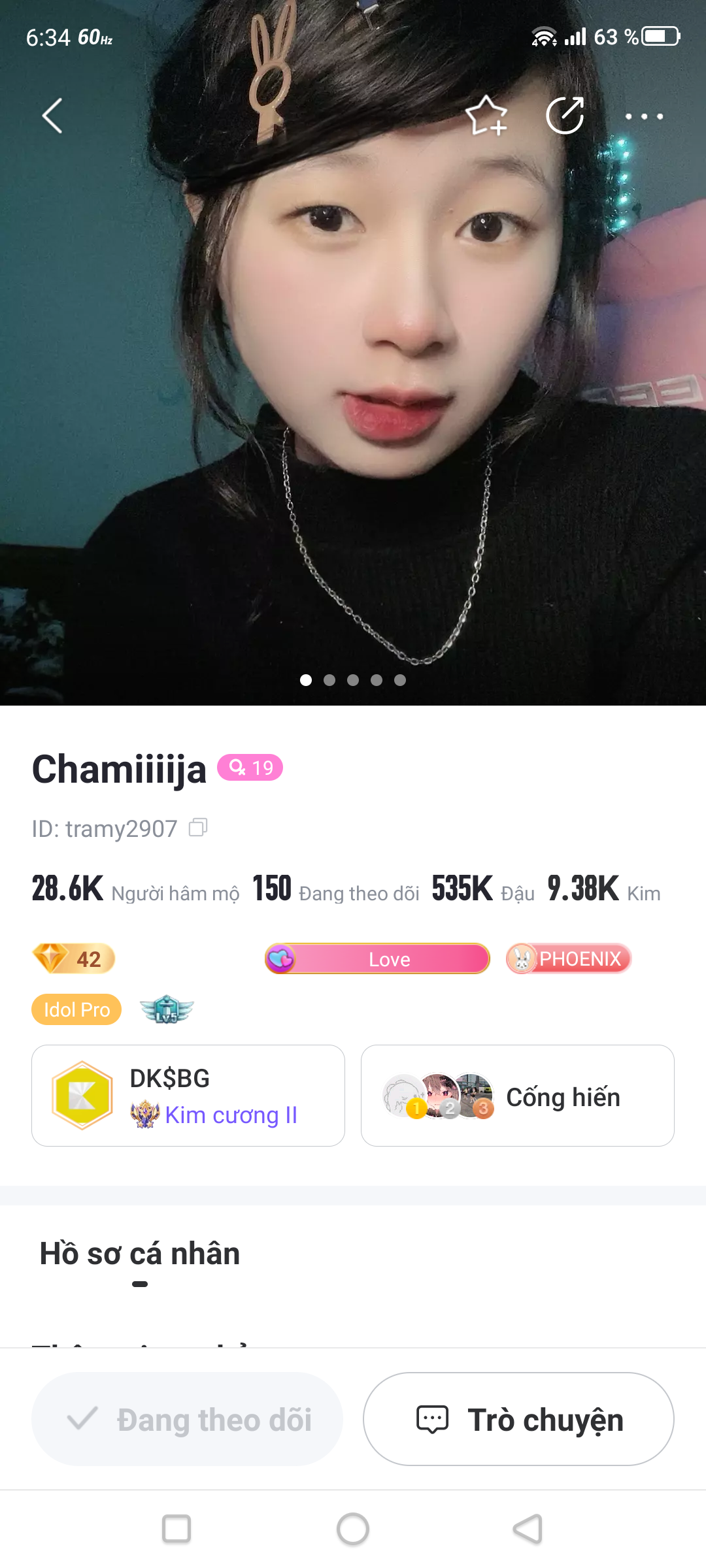Tap the Idol Pro badge
Image resolution: width=706 pixels, height=1568 pixels.
pos(76,1009)
